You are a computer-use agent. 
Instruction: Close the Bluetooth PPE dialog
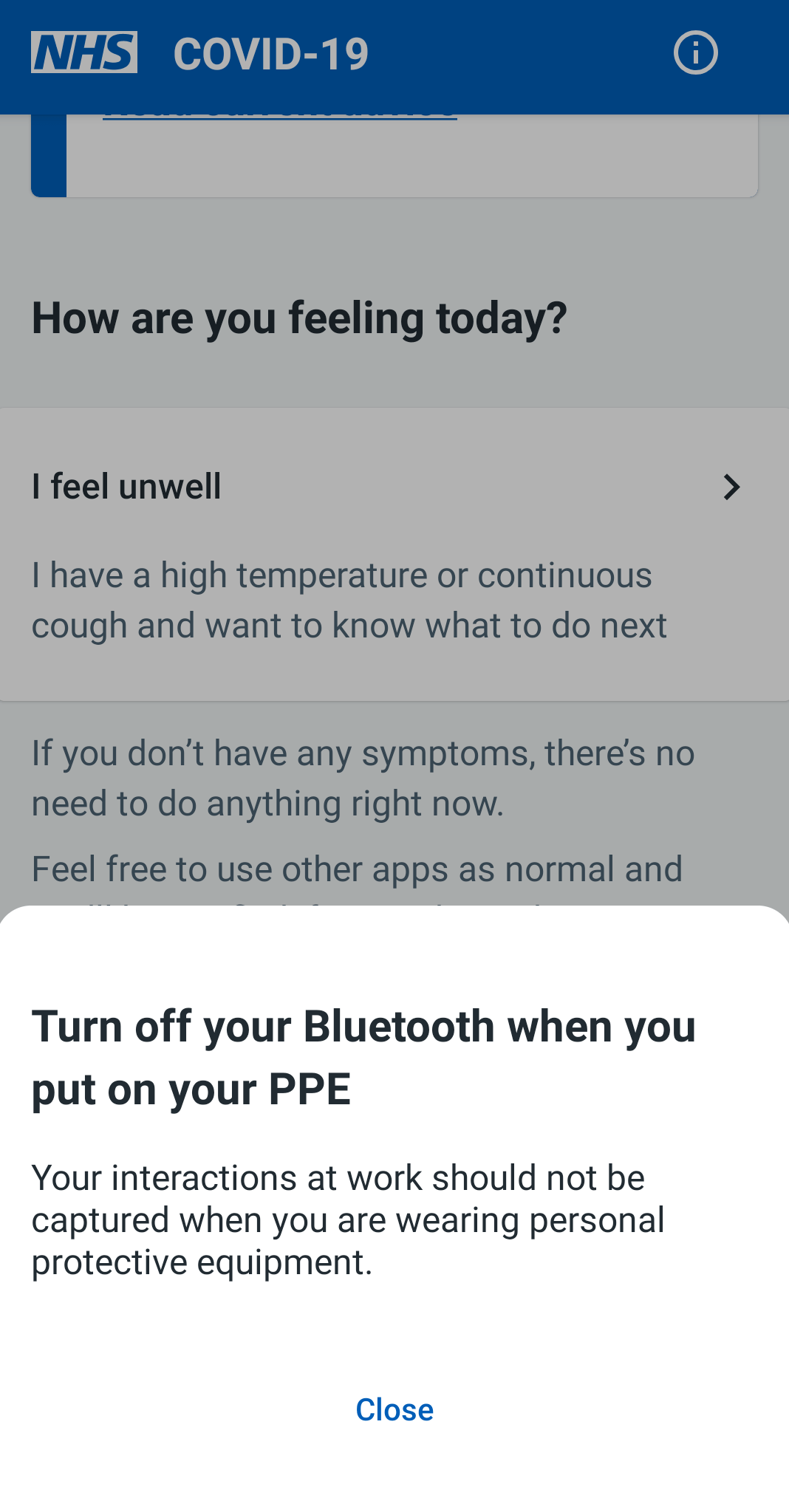(x=394, y=1409)
